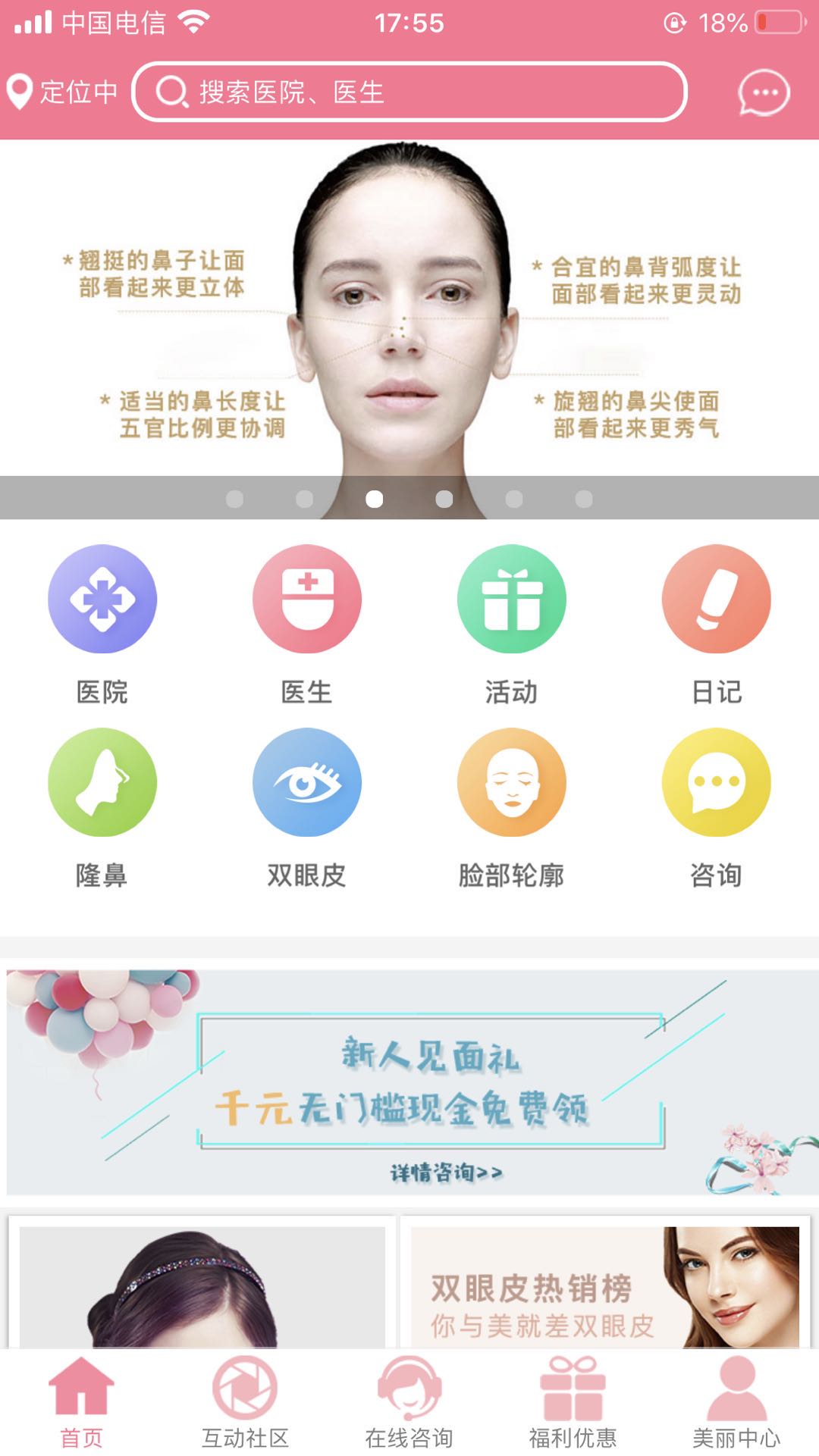Screen dimensions: 819x1456
Task: Switch to the 福利优惠 tab
Action: pos(573,1402)
